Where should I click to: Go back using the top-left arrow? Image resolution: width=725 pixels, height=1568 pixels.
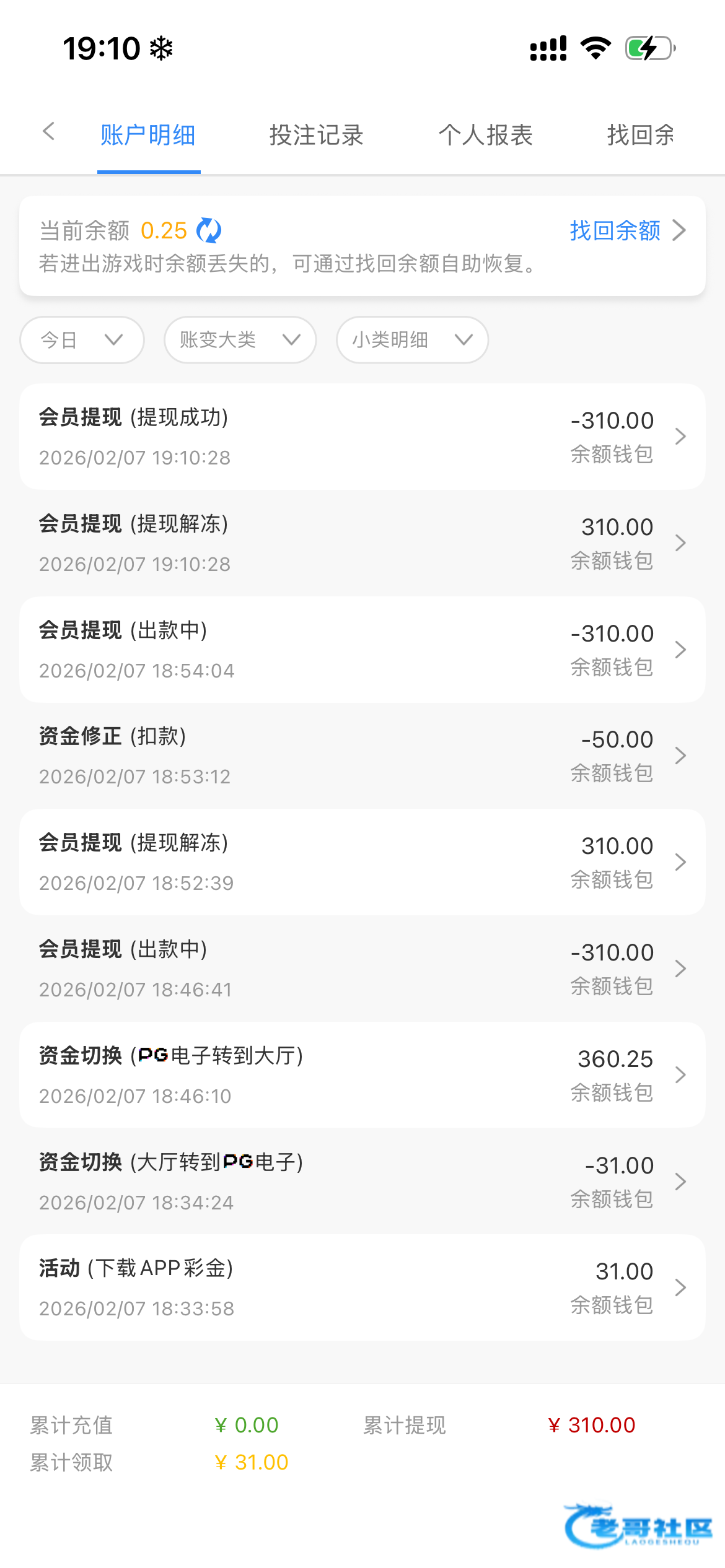[x=49, y=132]
